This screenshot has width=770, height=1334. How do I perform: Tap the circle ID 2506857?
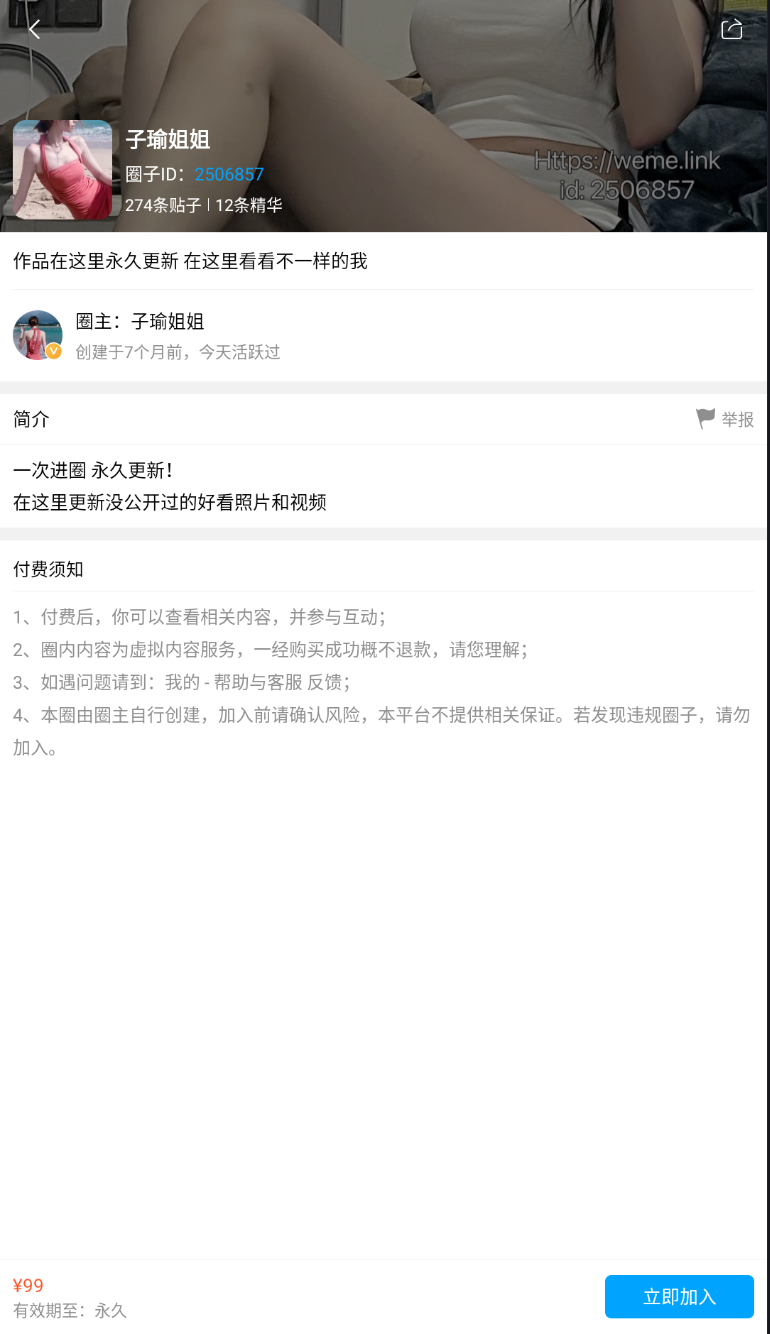[x=229, y=175]
